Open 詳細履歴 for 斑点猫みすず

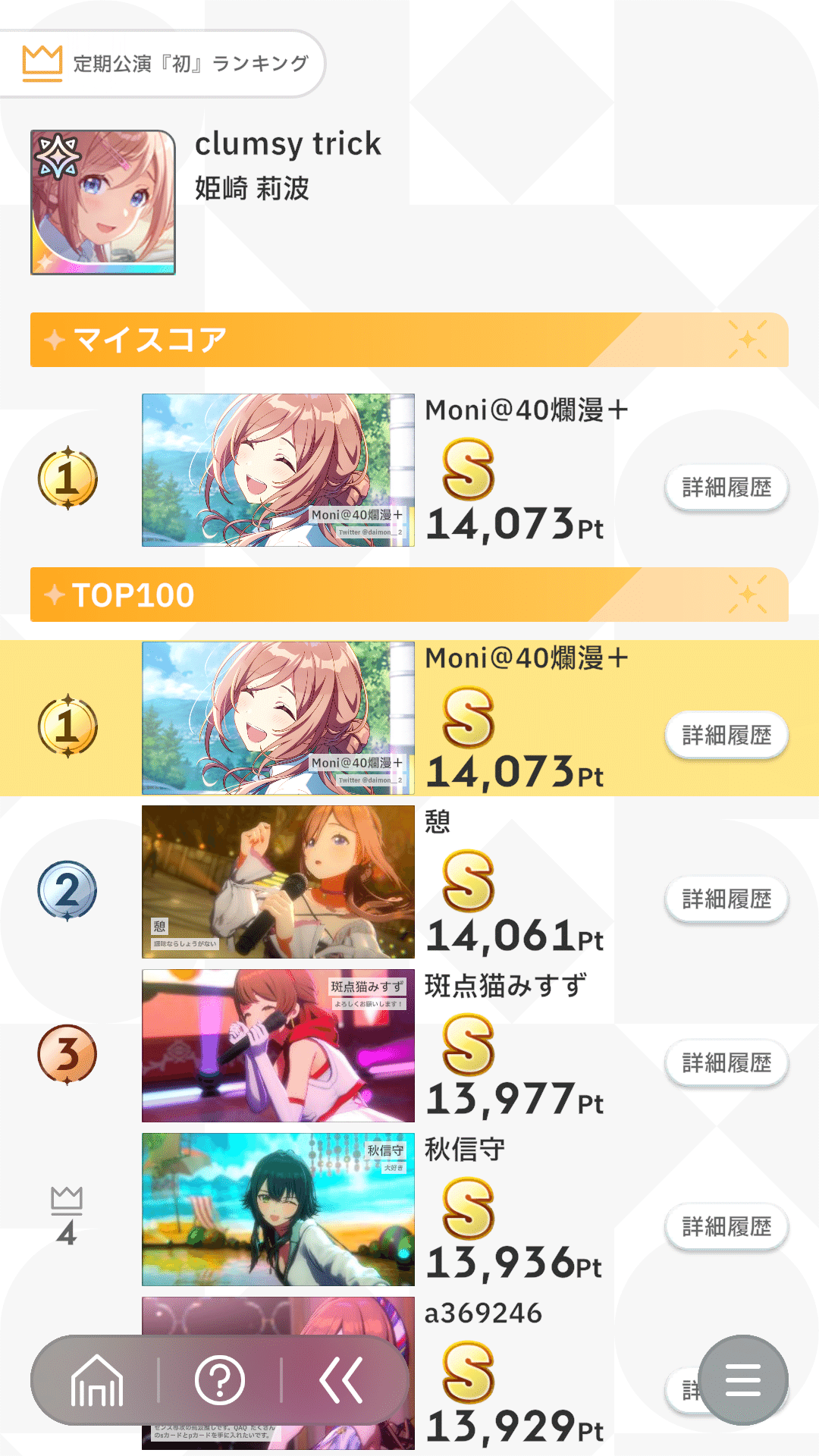tap(726, 1062)
